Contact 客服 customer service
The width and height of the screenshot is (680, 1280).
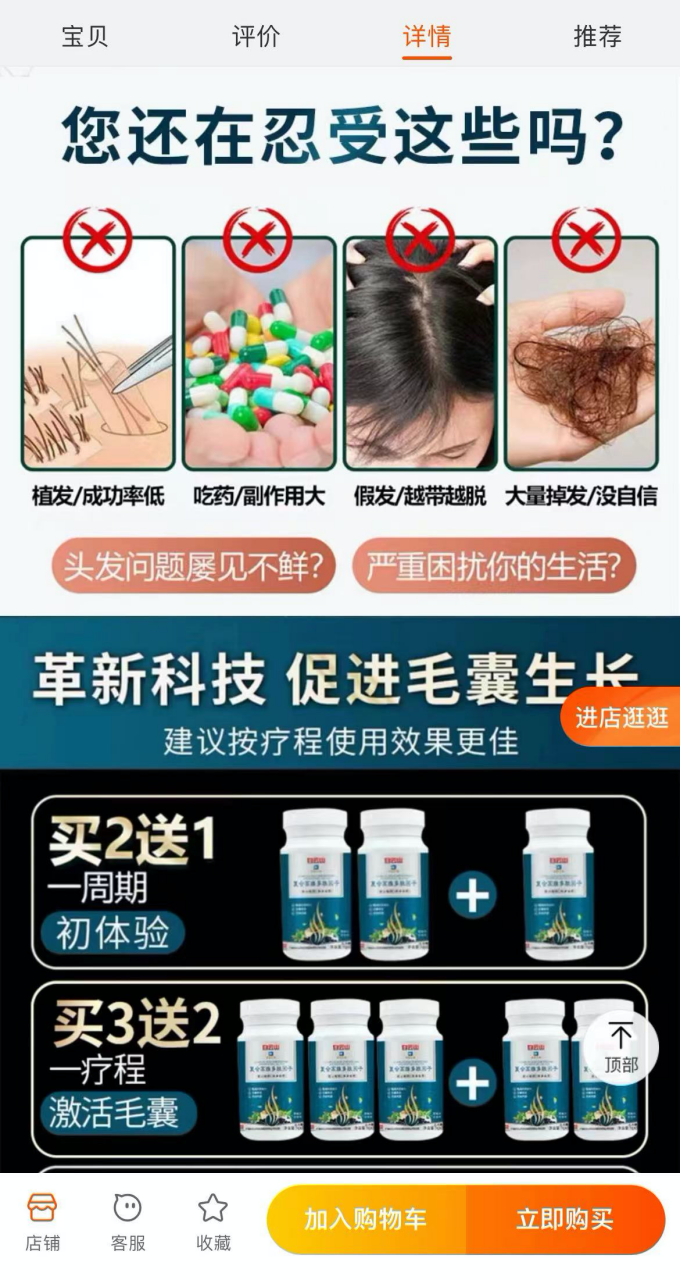point(128,1221)
